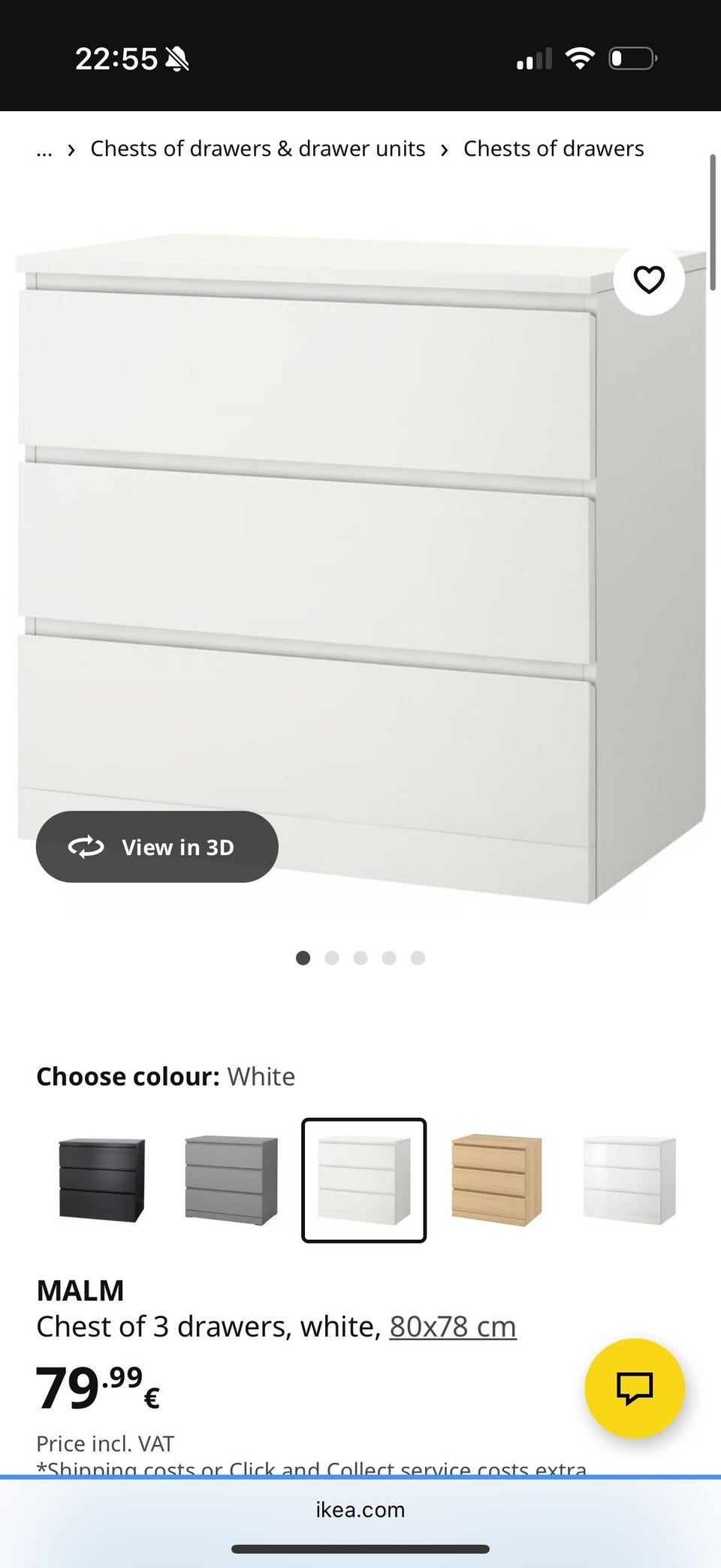This screenshot has height=1568, width=721.
Task: Open the 80x78 cm size link
Action: pyautogui.click(x=452, y=1327)
